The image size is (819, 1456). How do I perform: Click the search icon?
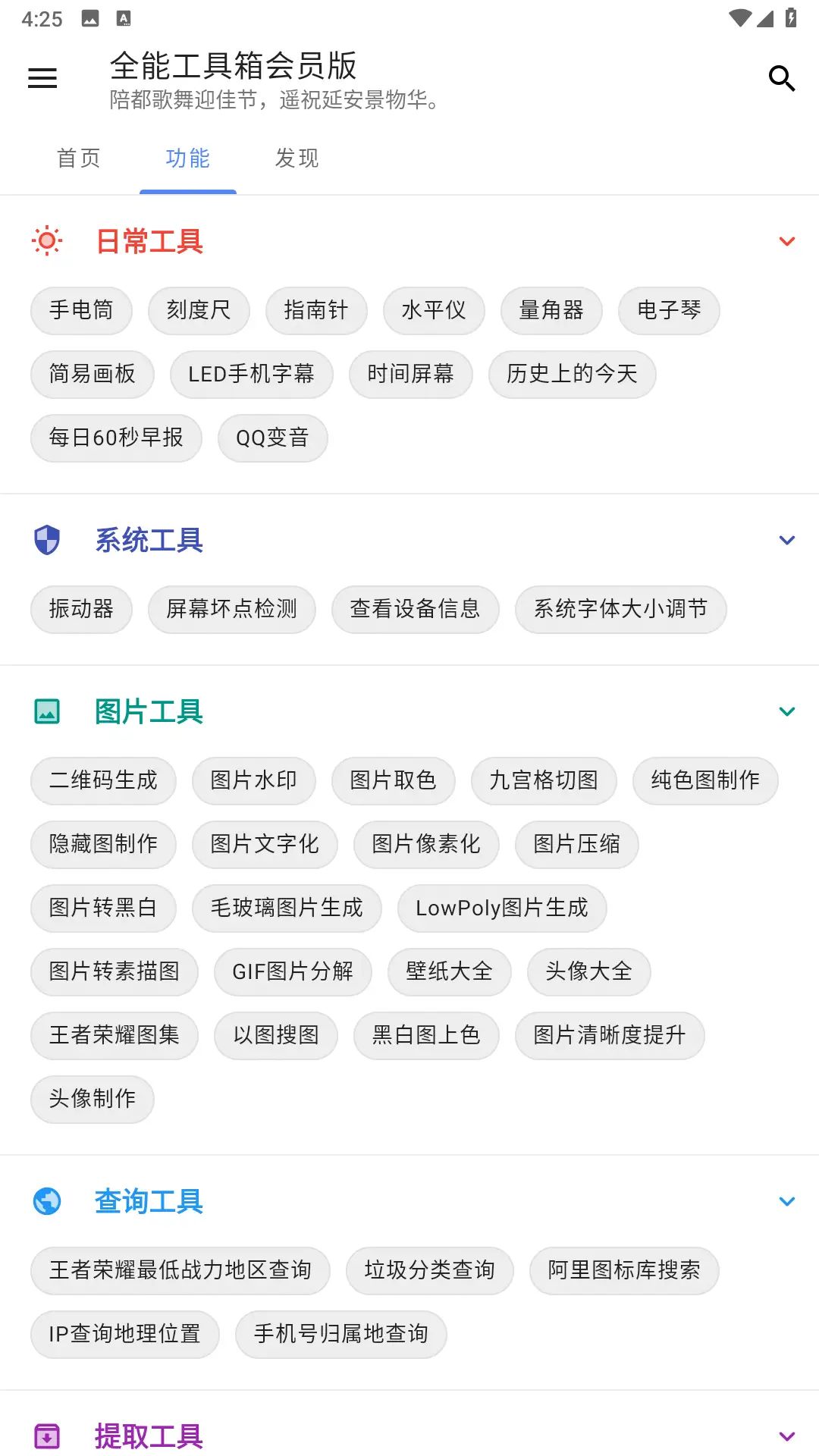pyautogui.click(x=781, y=77)
